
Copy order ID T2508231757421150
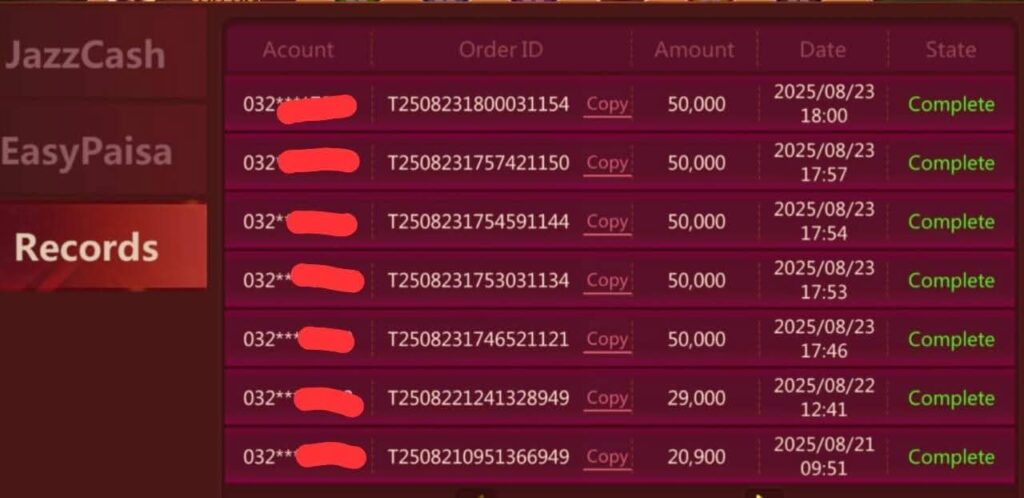(x=607, y=163)
